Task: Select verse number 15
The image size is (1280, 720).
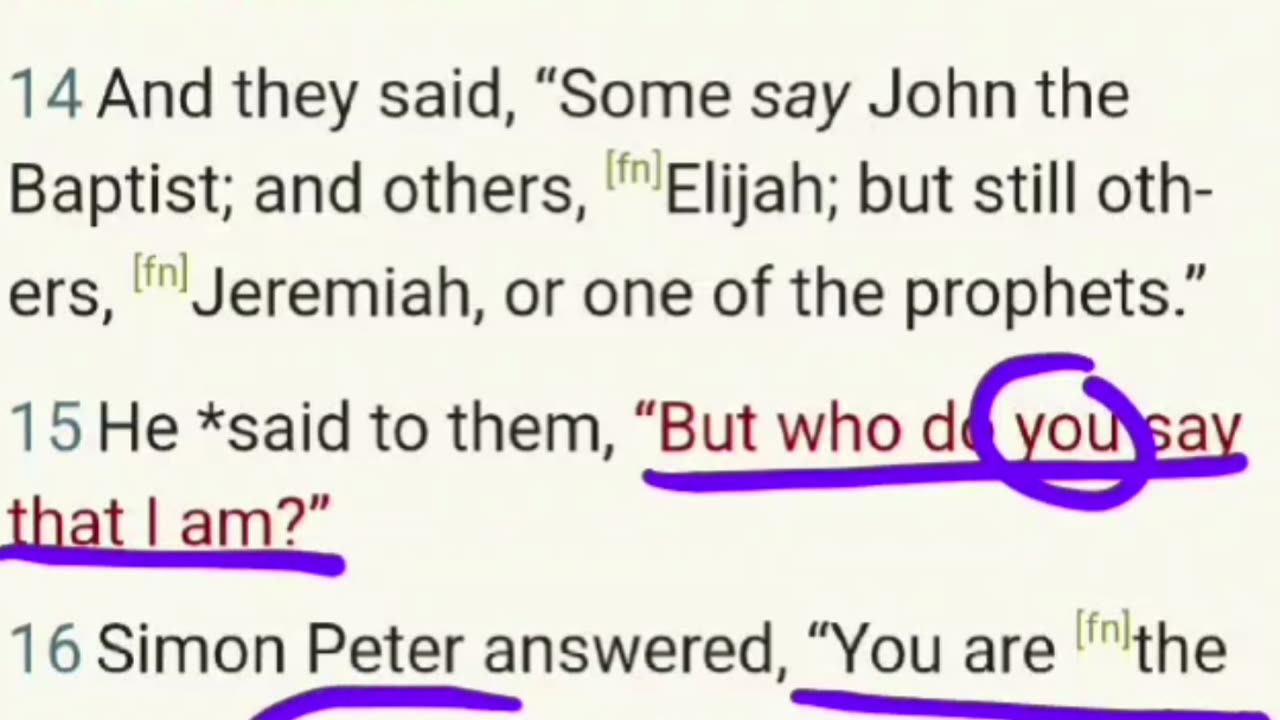Action: click(46, 430)
